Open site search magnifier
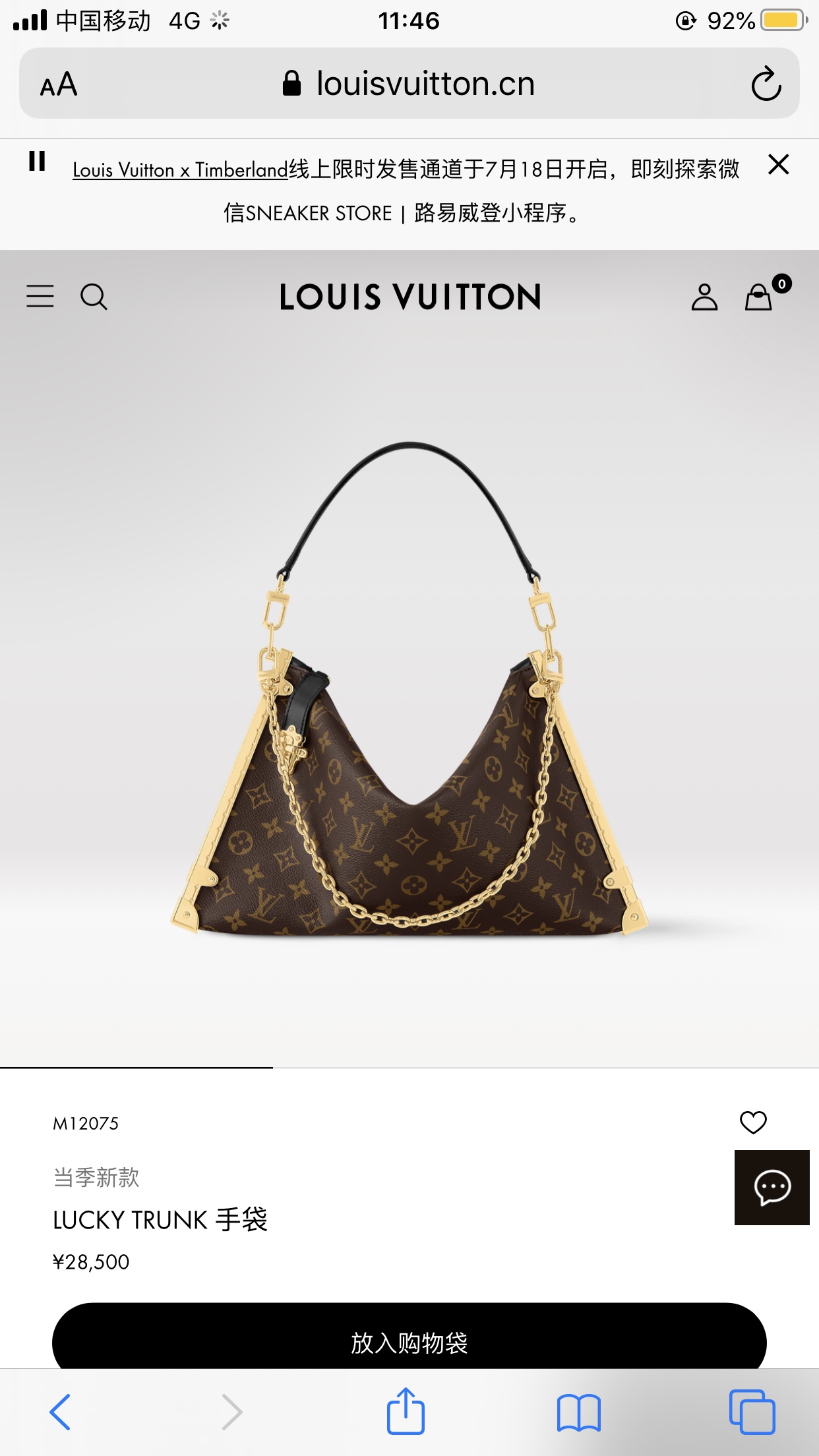Image resolution: width=819 pixels, height=1456 pixels. (x=94, y=297)
